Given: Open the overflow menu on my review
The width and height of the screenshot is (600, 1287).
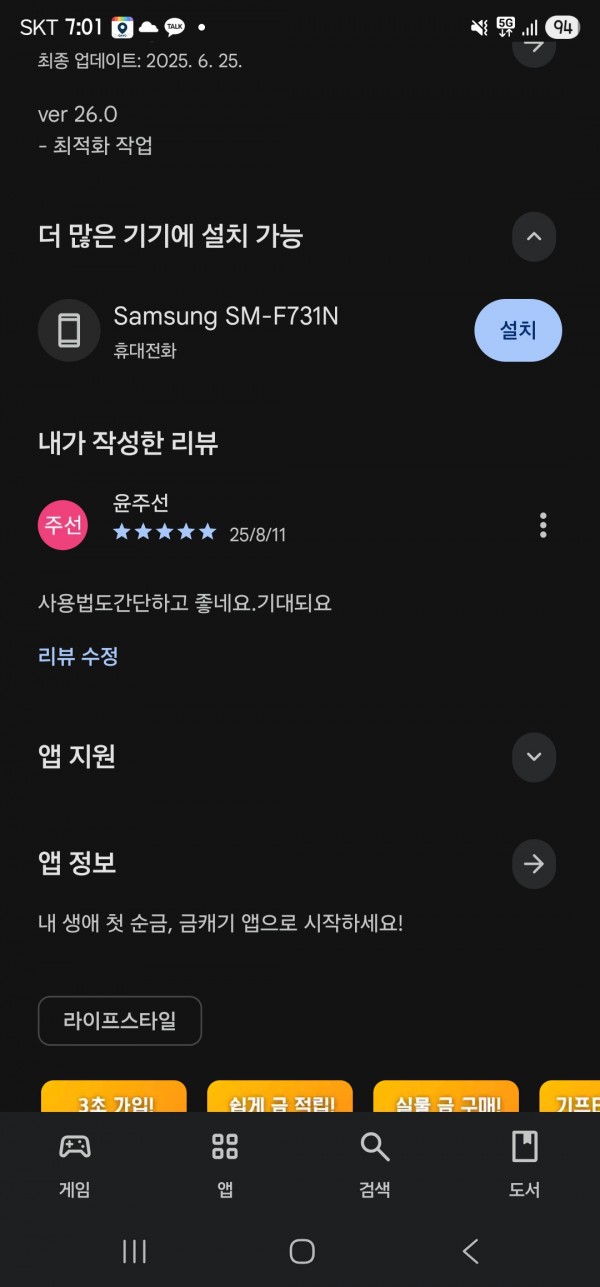Looking at the screenshot, I should (543, 525).
